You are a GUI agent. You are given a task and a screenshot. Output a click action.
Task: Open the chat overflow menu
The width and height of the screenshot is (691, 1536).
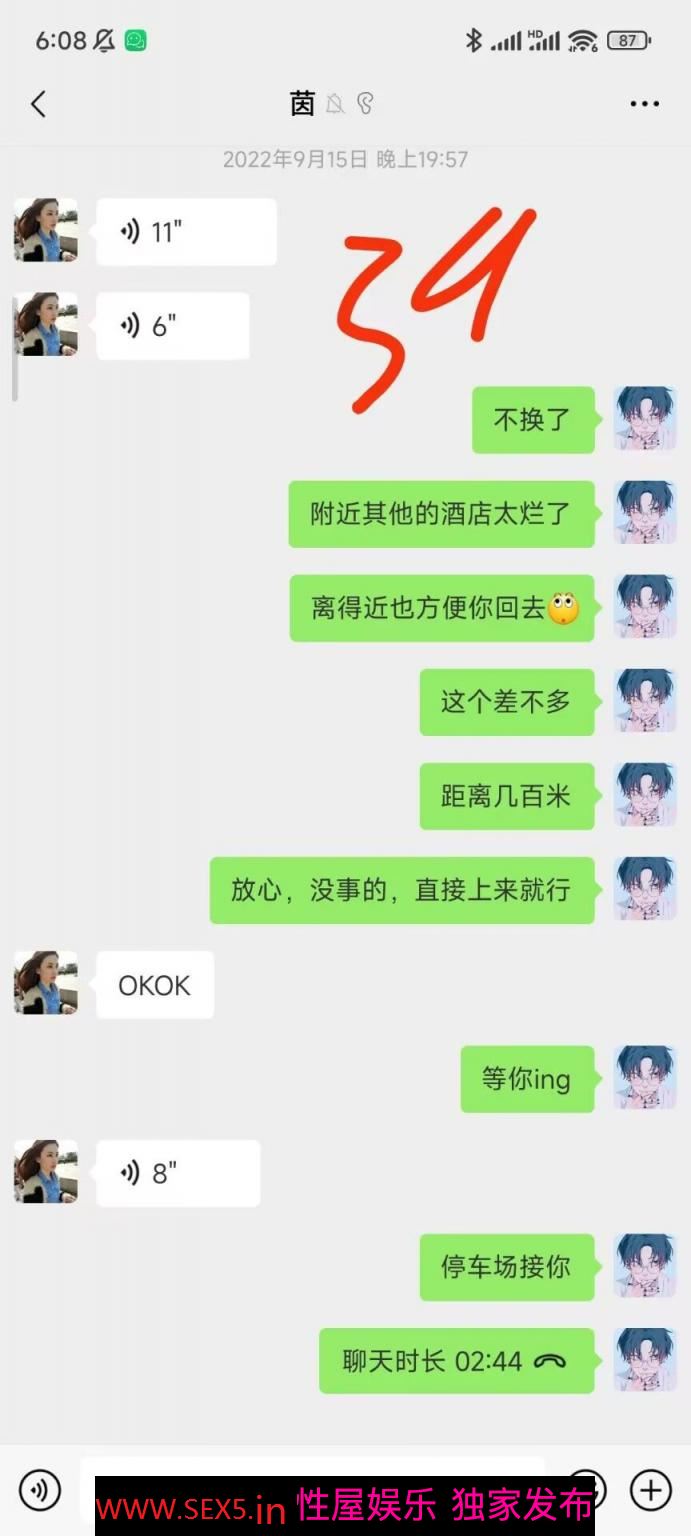(644, 104)
